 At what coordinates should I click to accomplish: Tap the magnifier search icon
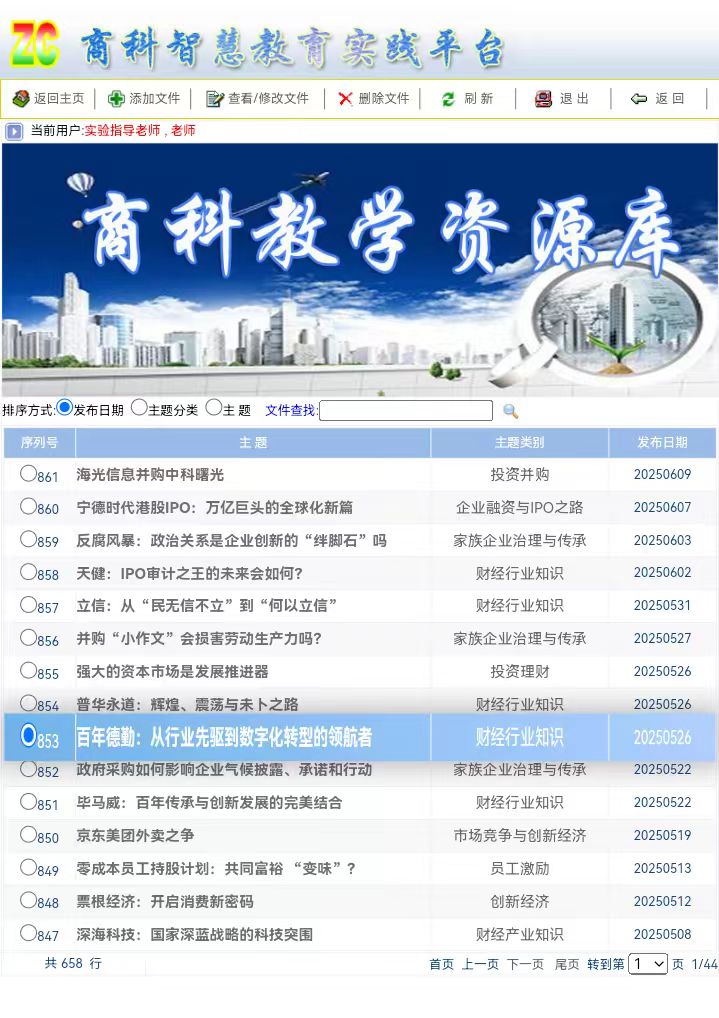pos(510,411)
